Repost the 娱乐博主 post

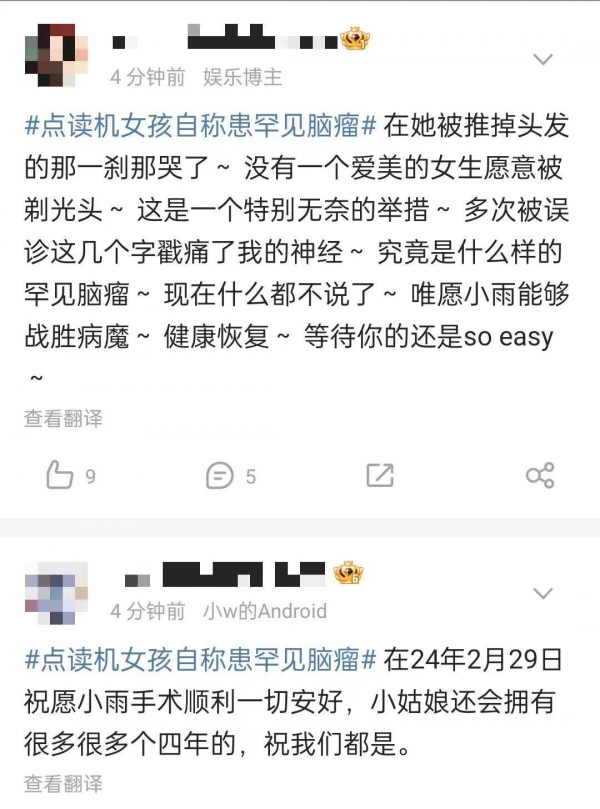[380, 475]
